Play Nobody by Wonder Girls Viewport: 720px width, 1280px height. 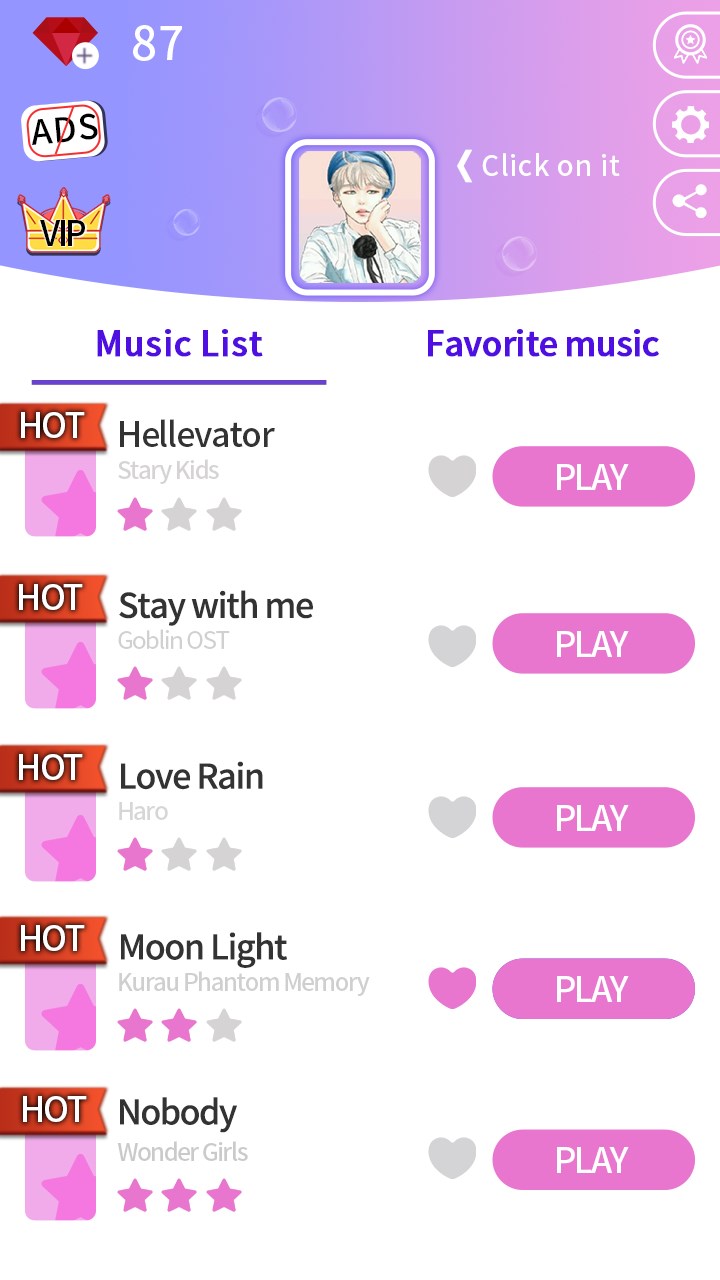pos(593,1160)
